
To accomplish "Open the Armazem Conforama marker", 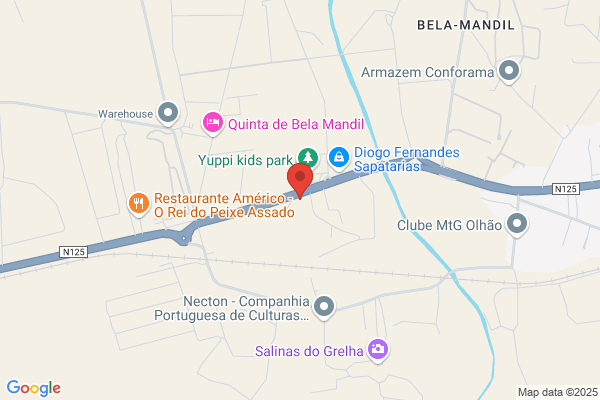I will tap(509, 72).
